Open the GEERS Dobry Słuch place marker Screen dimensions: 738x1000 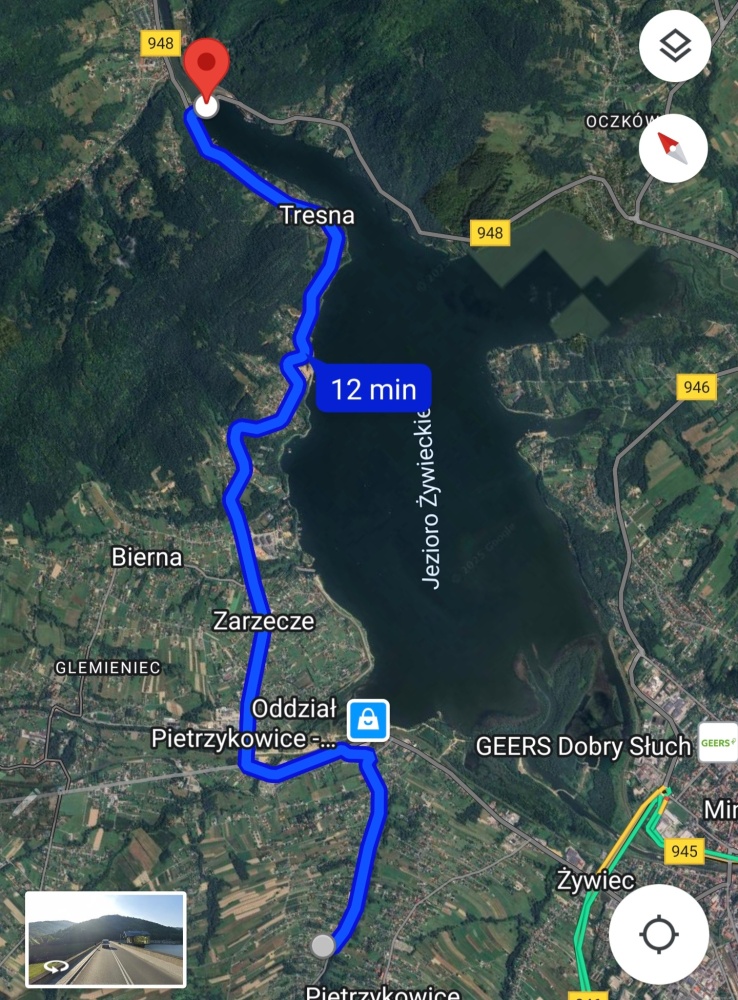[x=718, y=743]
